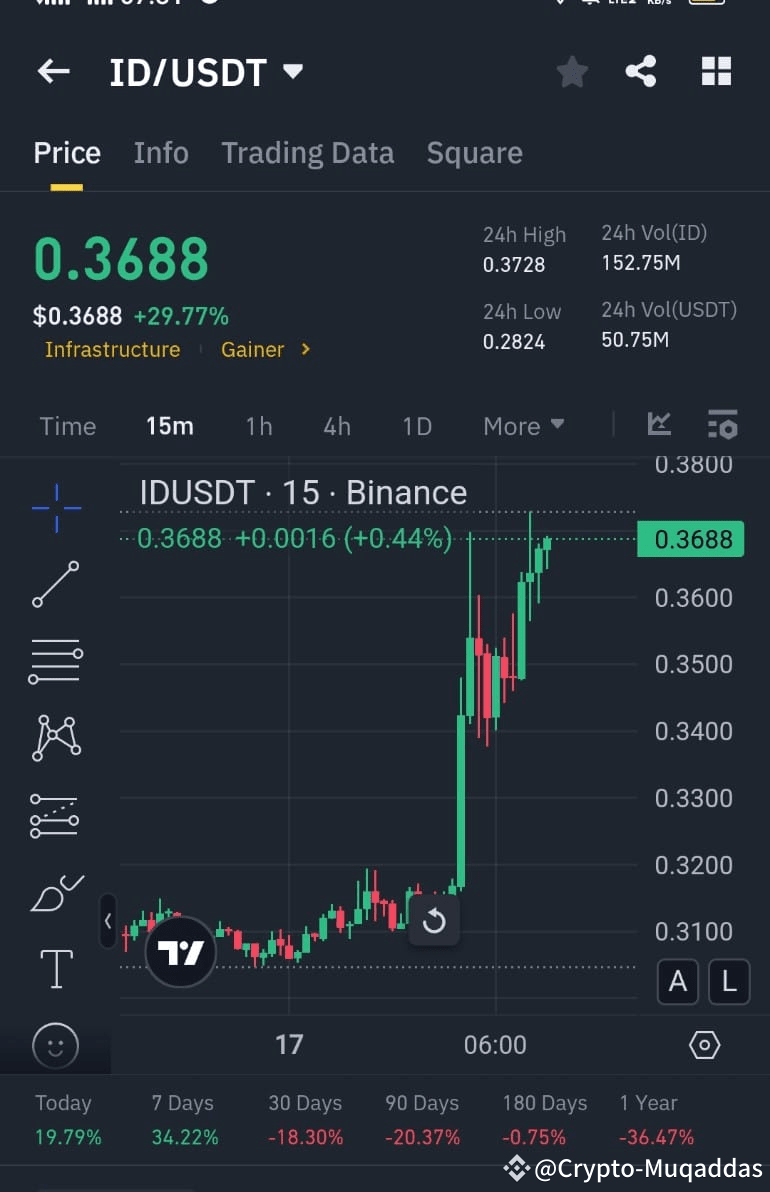Open the ID/USDT pair selector dropdown
Screen dimensions: 770x1192
point(291,70)
